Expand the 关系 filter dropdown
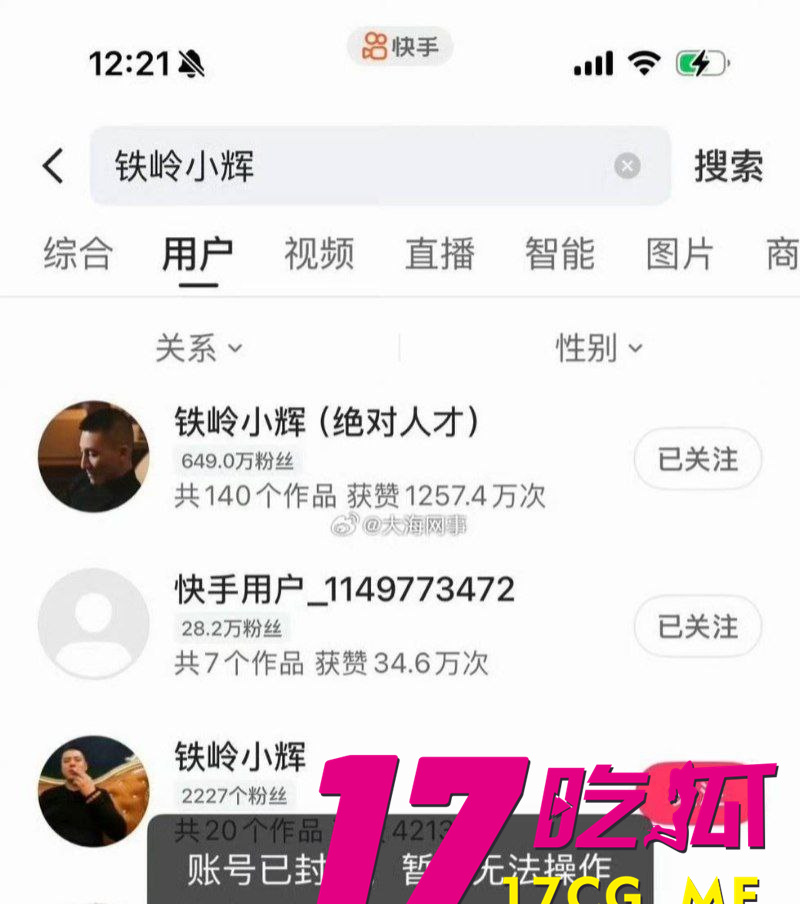Image resolution: width=800 pixels, height=904 pixels. [x=199, y=348]
